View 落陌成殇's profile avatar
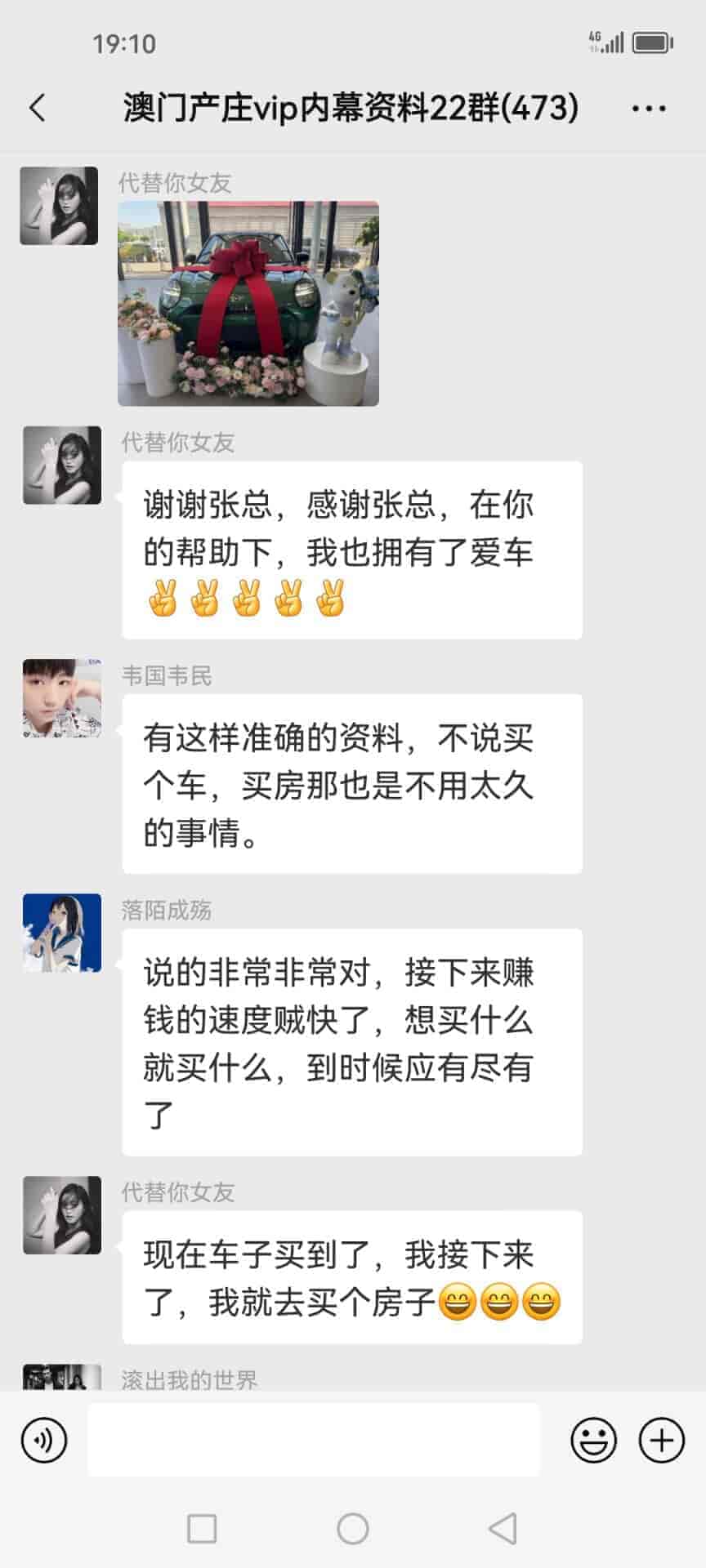The width and height of the screenshot is (706, 1568). click(x=62, y=933)
